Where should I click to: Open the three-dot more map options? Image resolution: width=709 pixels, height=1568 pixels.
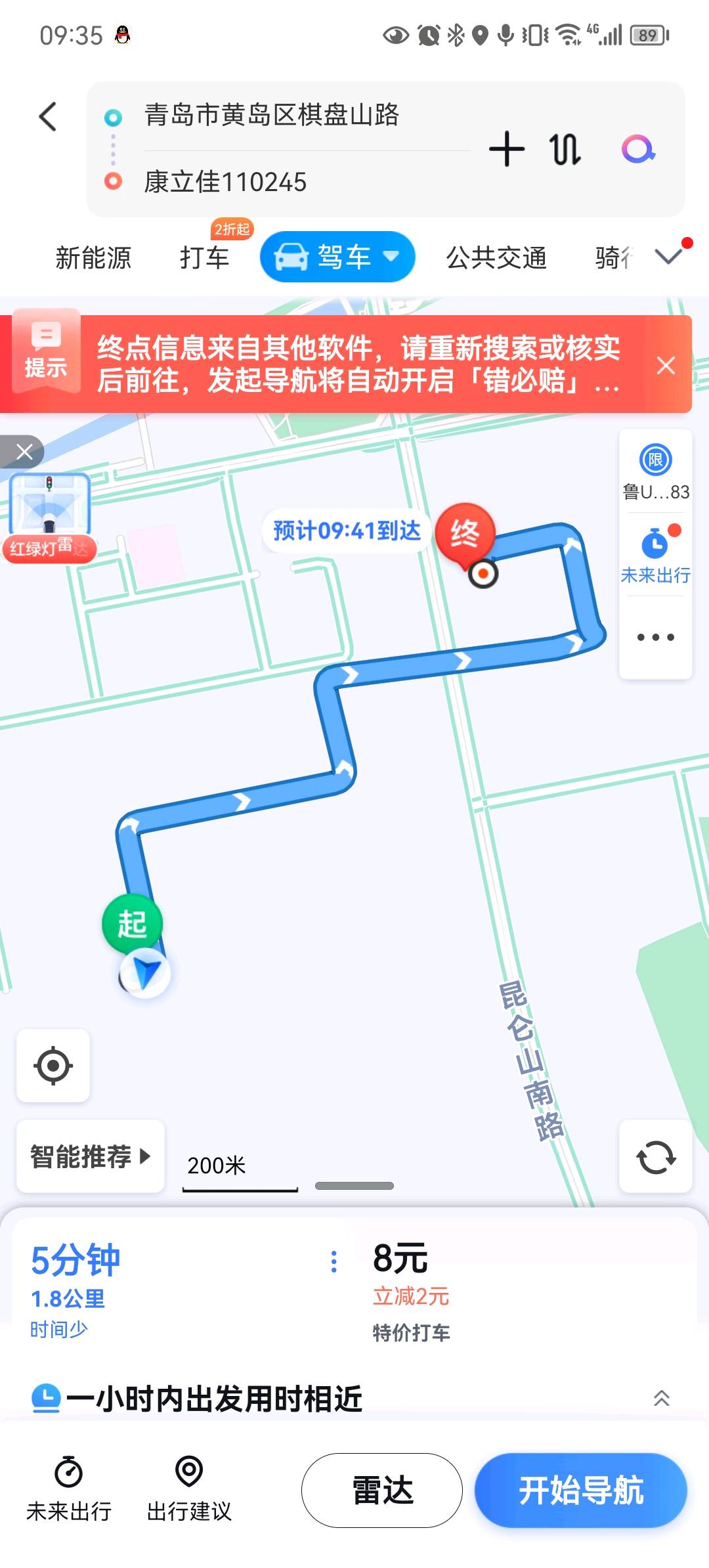pyautogui.click(x=655, y=637)
